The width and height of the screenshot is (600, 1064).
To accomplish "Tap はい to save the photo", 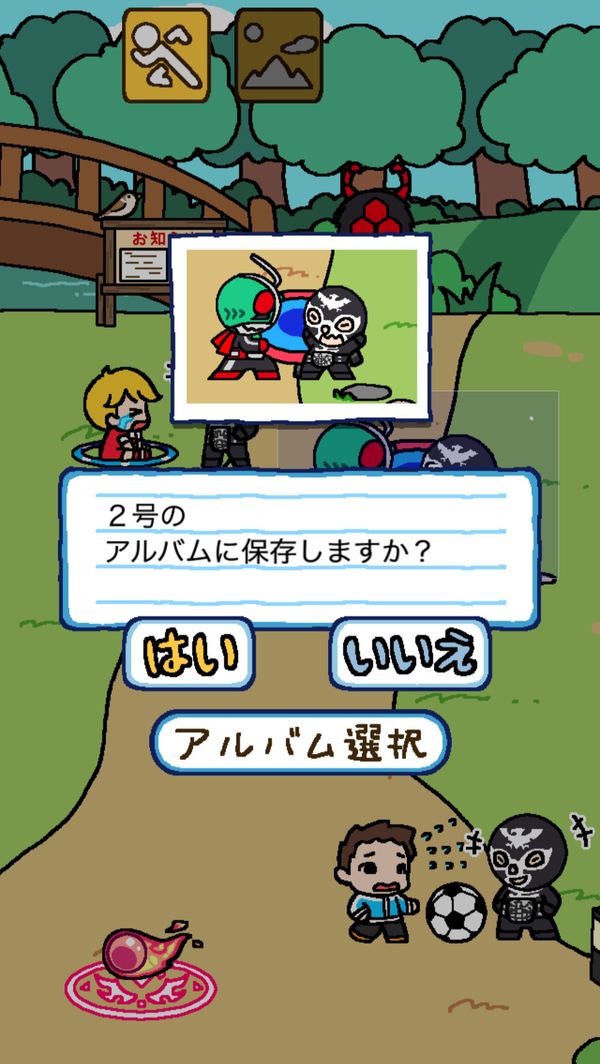I will click(x=189, y=653).
